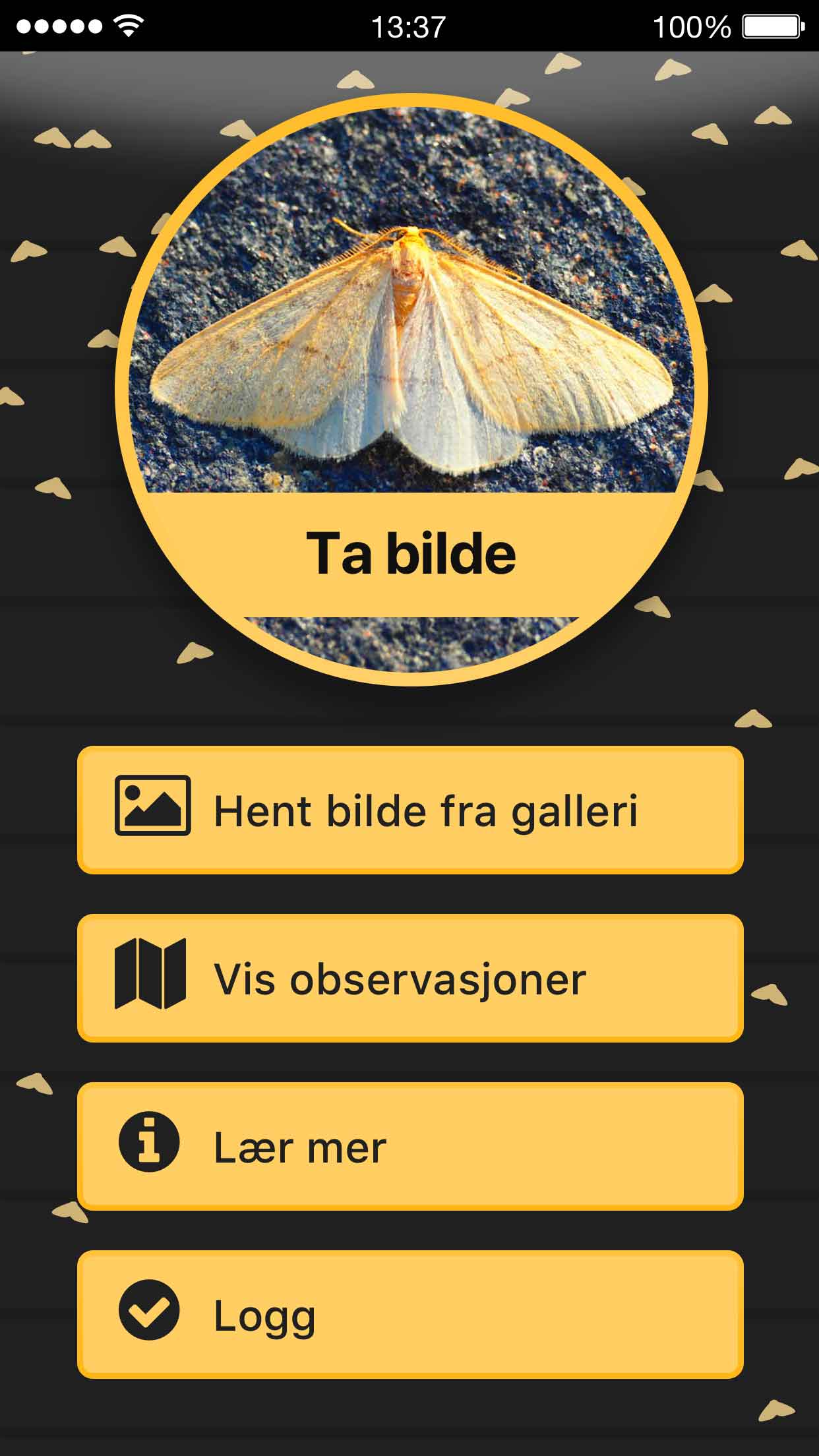Choose Hent bilde fra galleri

pyautogui.click(x=410, y=810)
